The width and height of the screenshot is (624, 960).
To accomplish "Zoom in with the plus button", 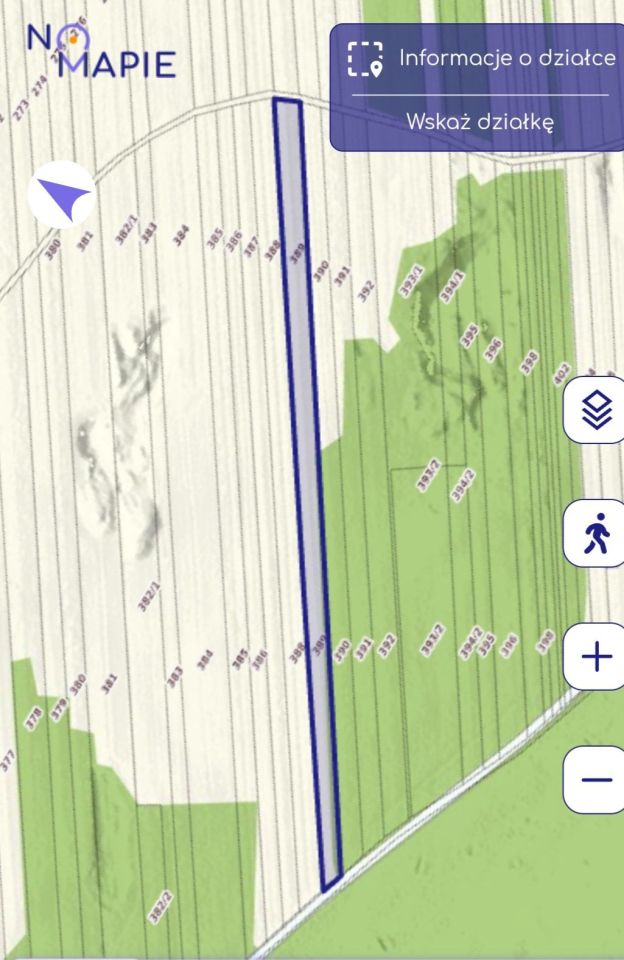I will pyautogui.click(x=597, y=657).
